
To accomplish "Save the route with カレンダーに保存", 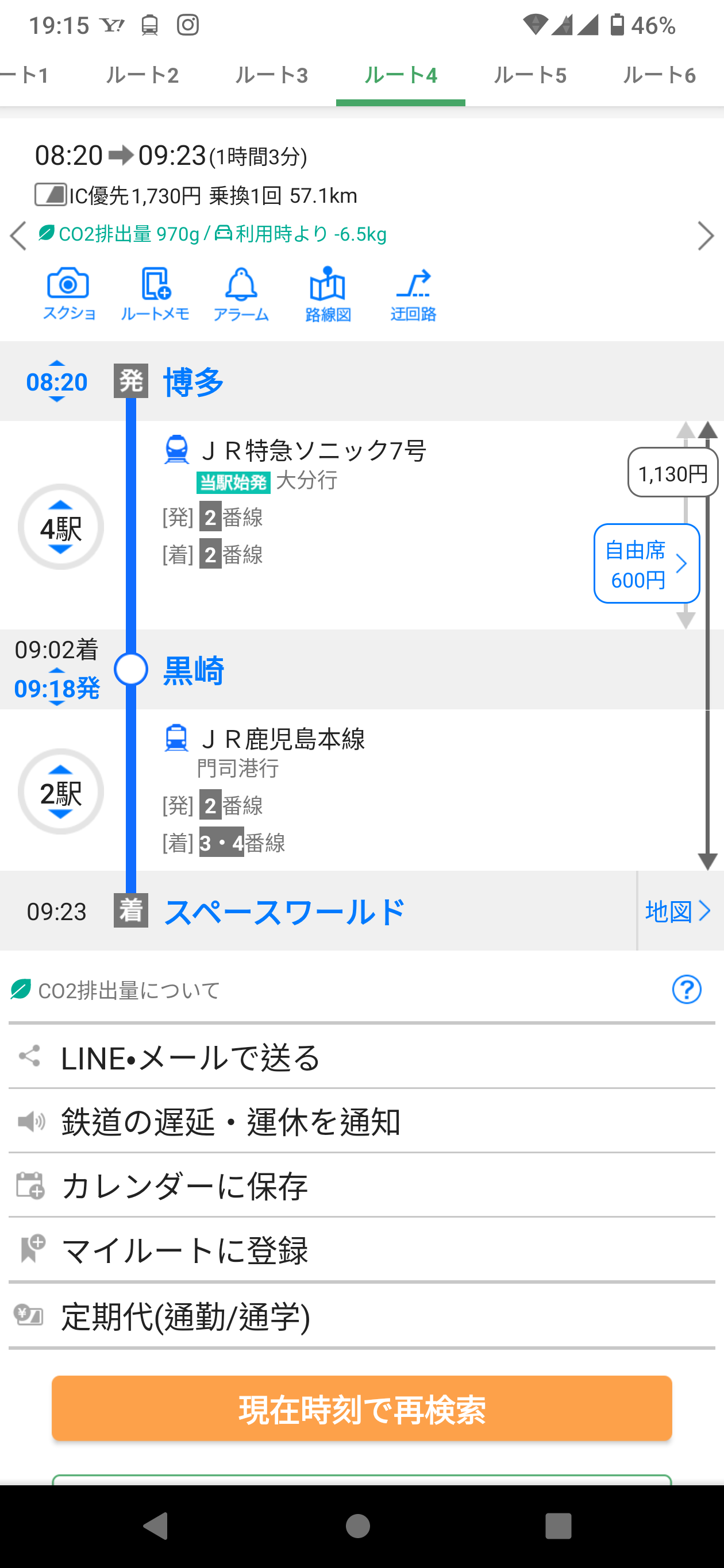I will [361, 1185].
